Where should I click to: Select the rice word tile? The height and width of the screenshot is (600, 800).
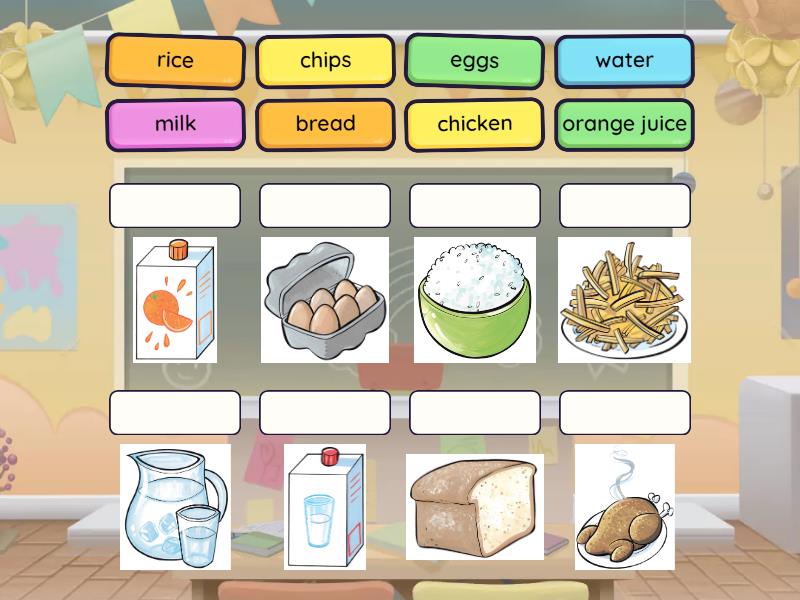175,61
